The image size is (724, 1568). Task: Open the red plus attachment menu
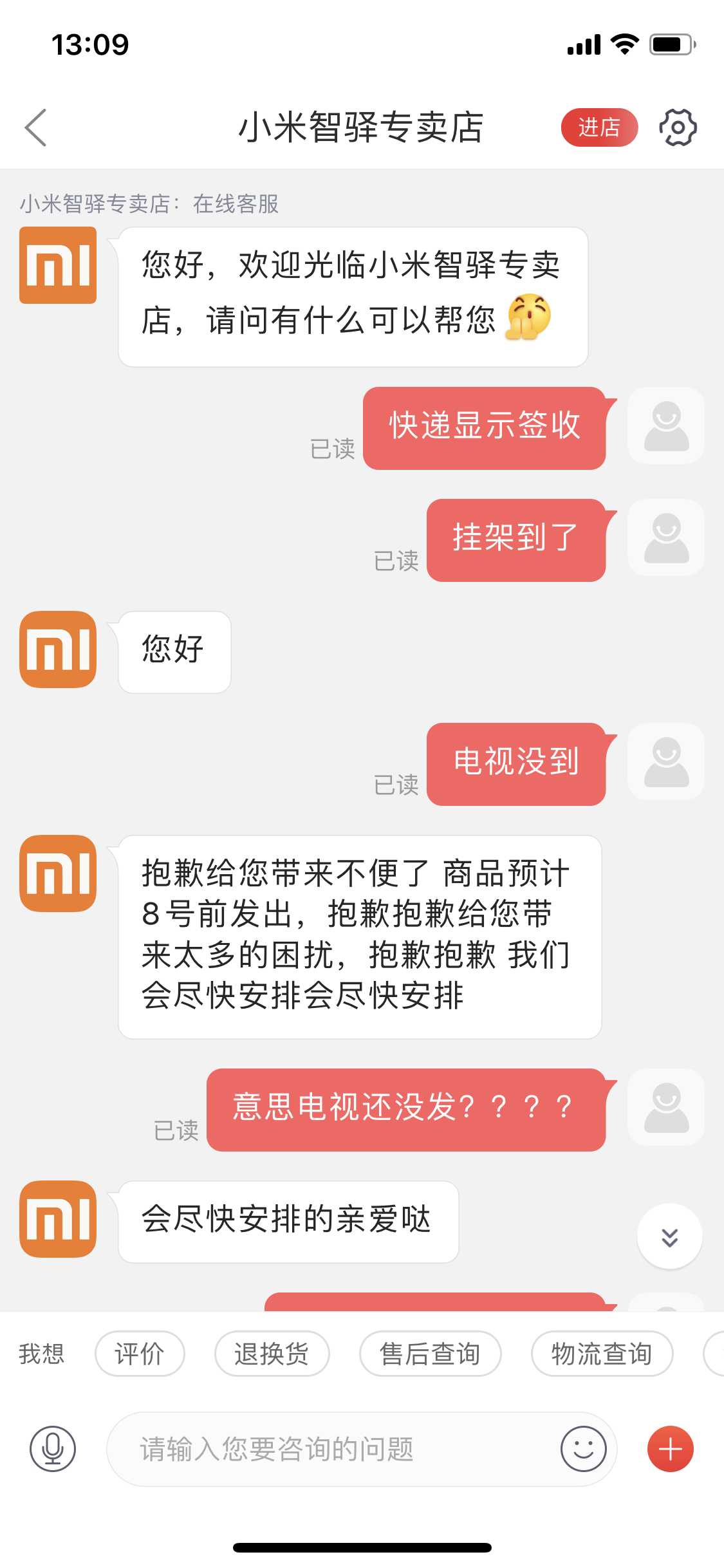[x=670, y=1449]
